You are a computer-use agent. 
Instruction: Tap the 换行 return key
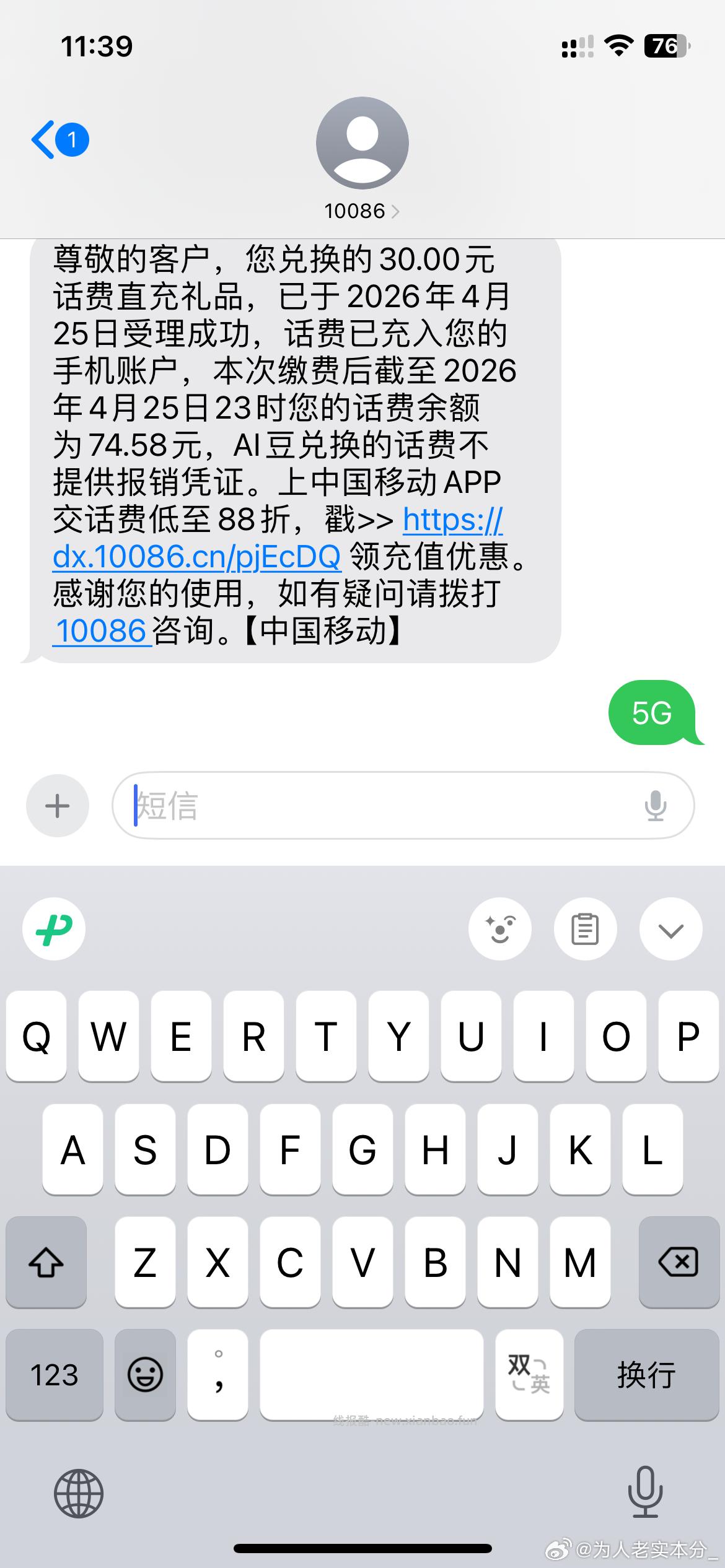point(646,1376)
